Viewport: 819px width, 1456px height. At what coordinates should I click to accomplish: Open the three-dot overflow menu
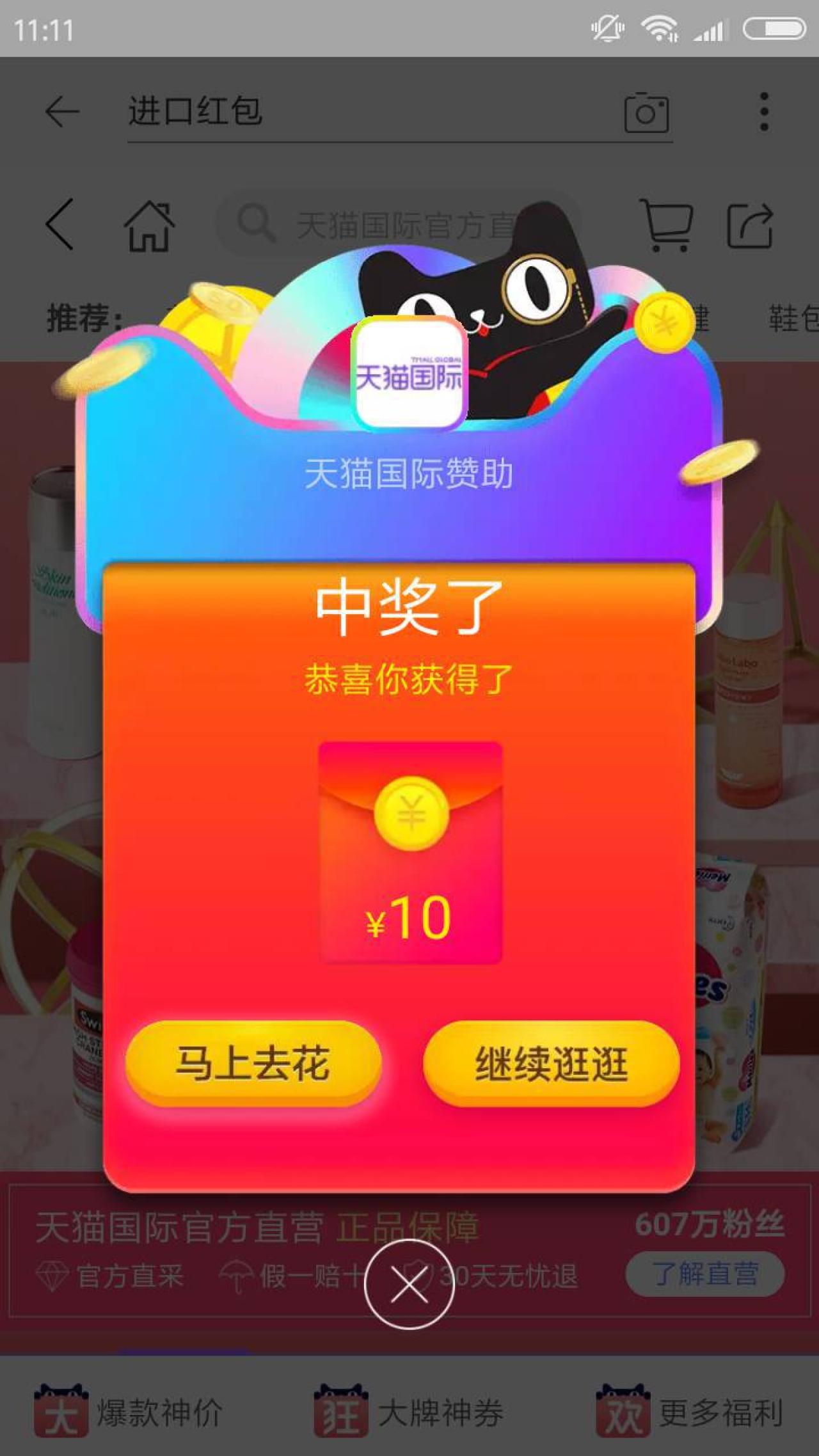pyautogui.click(x=764, y=112)
